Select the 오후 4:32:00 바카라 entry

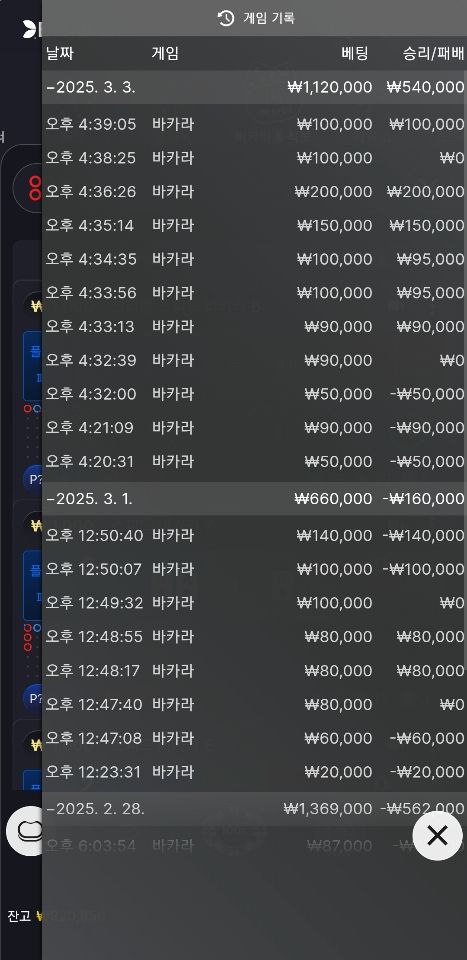pos(255,394)
